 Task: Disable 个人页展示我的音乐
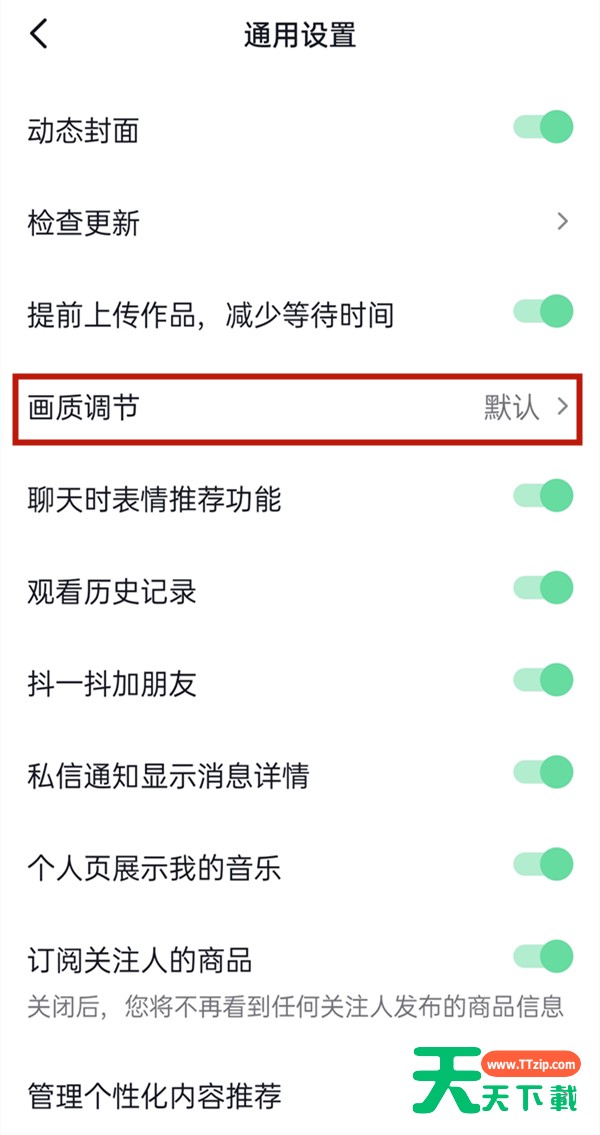[x=544, y=864]
